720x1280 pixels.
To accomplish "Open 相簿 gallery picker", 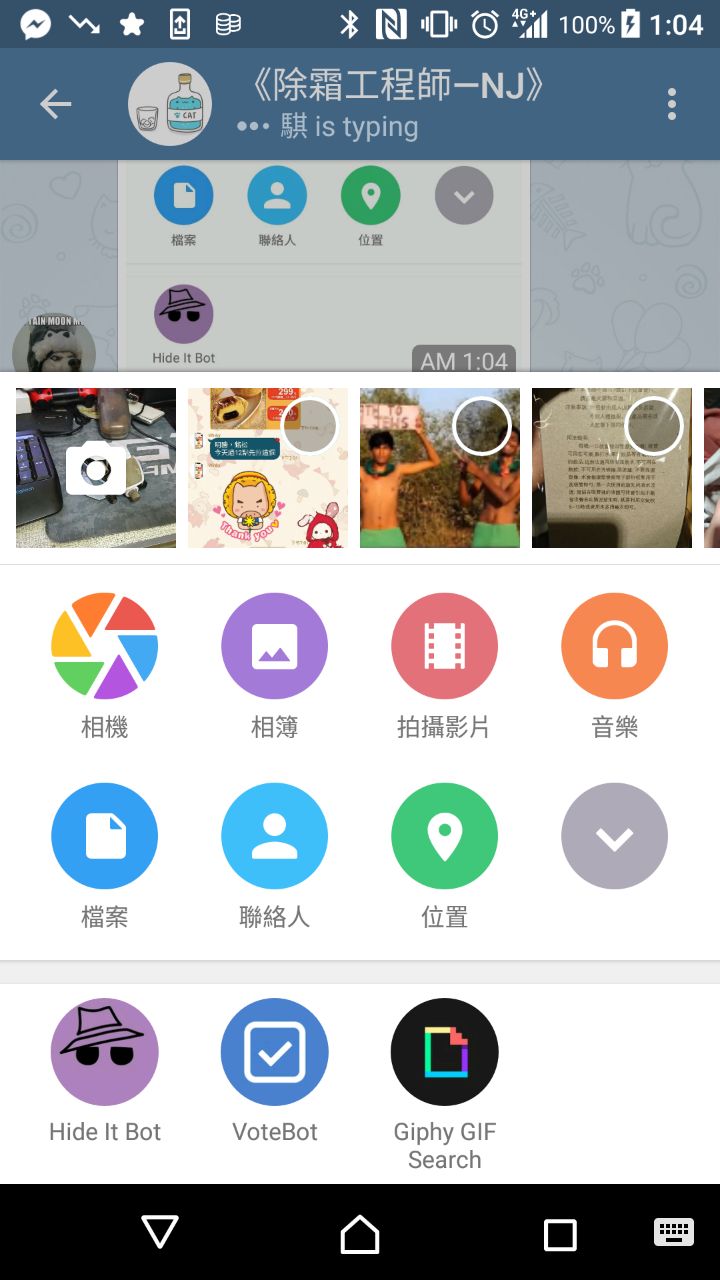I will [x=274, y=646].
